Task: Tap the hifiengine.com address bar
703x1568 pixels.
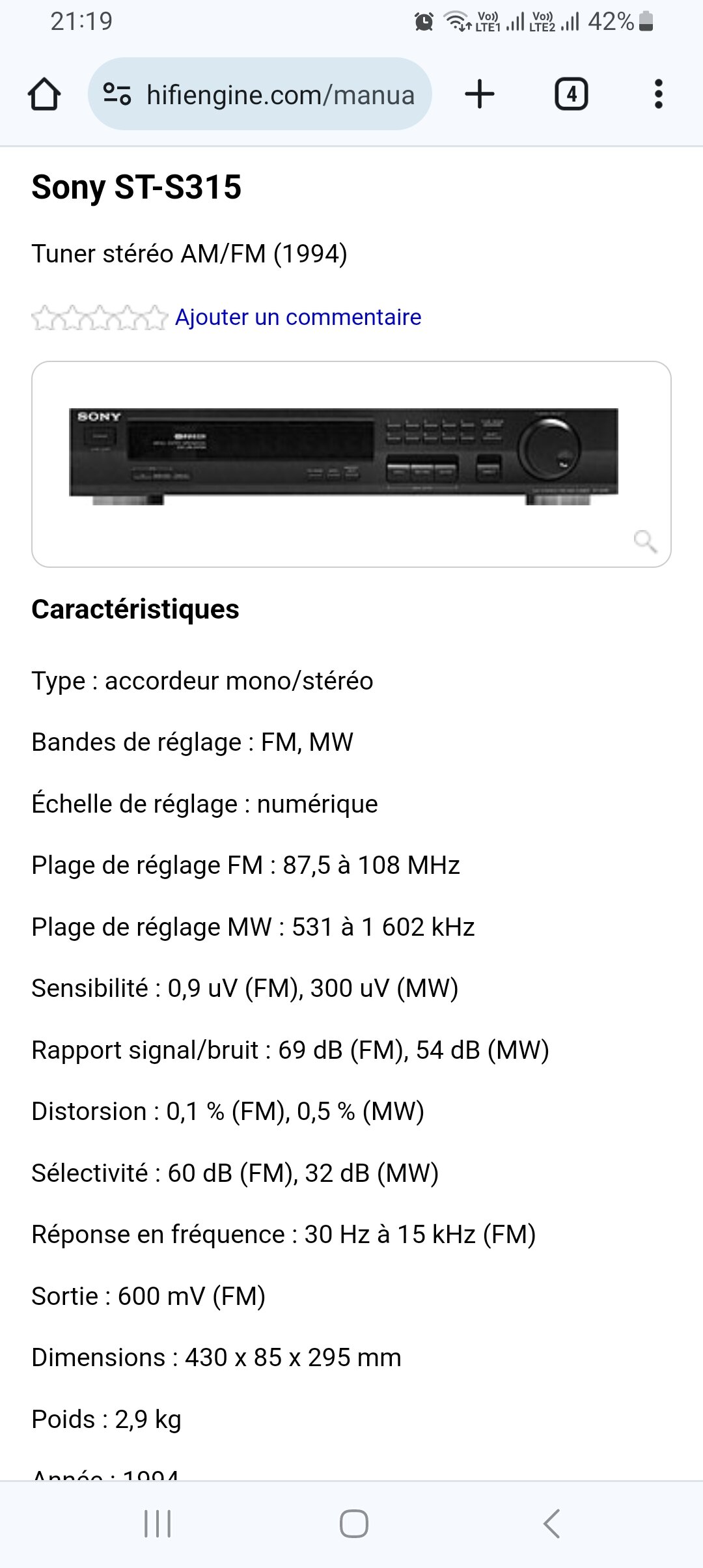Action: (280, 94)
